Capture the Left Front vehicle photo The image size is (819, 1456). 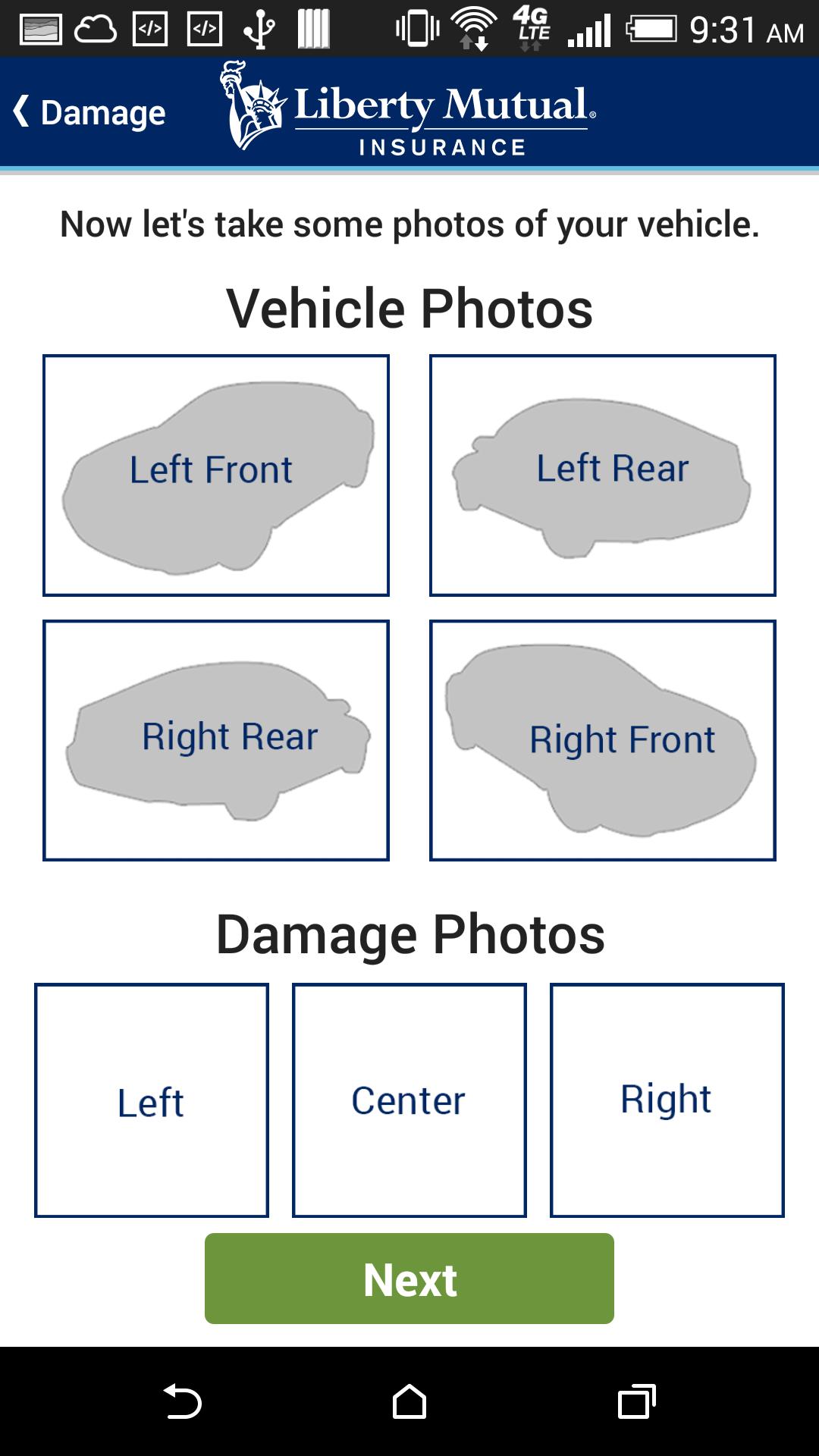[x=218, y=474]
